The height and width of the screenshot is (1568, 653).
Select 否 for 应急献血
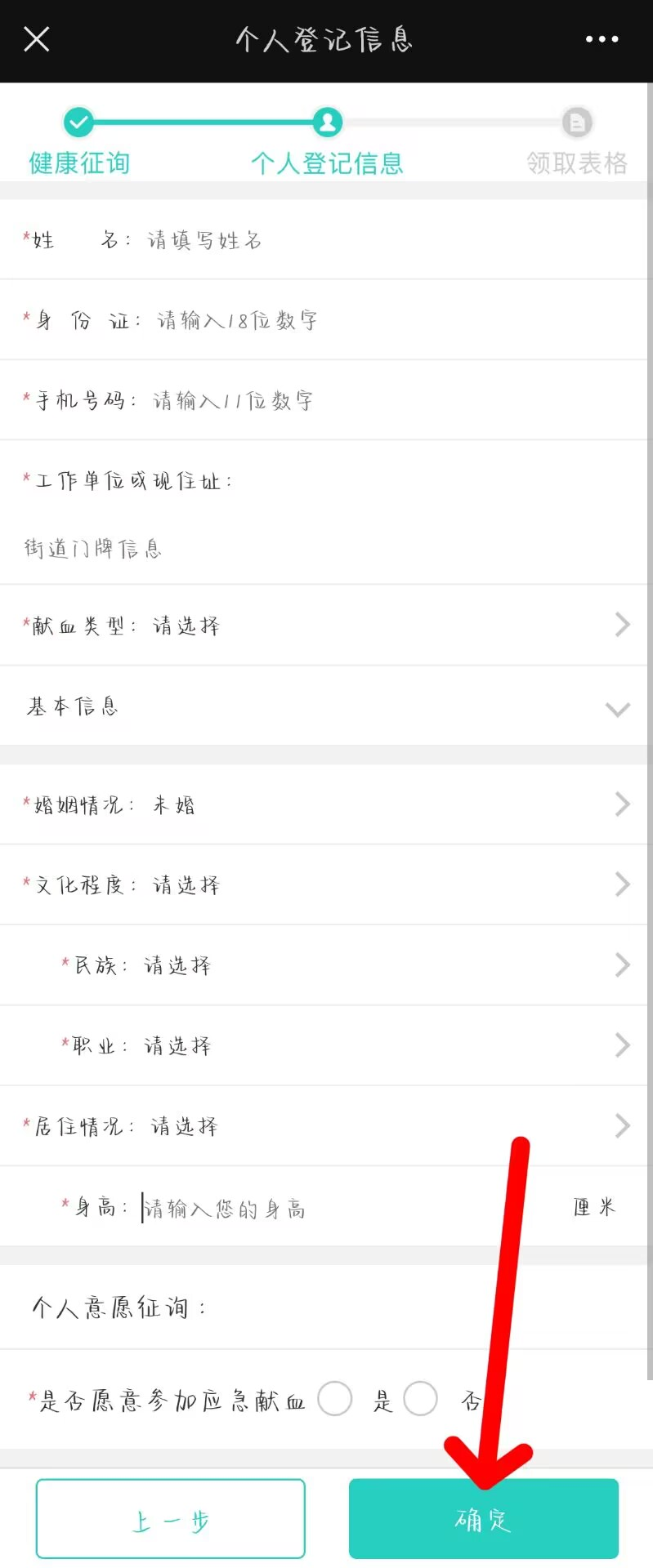421,1399
